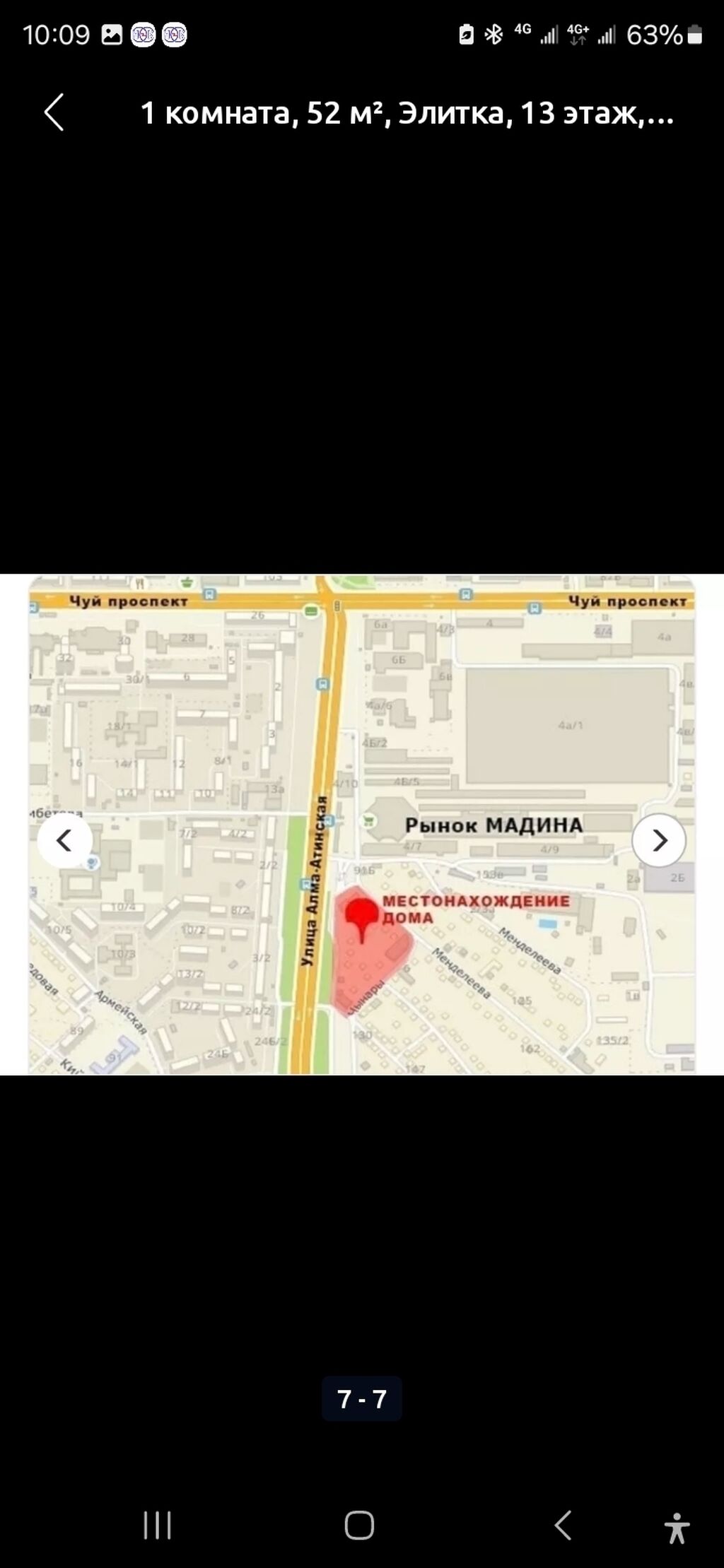Show the previous listing photo
The image size is (724, 1568).
[x=64, y=841]
